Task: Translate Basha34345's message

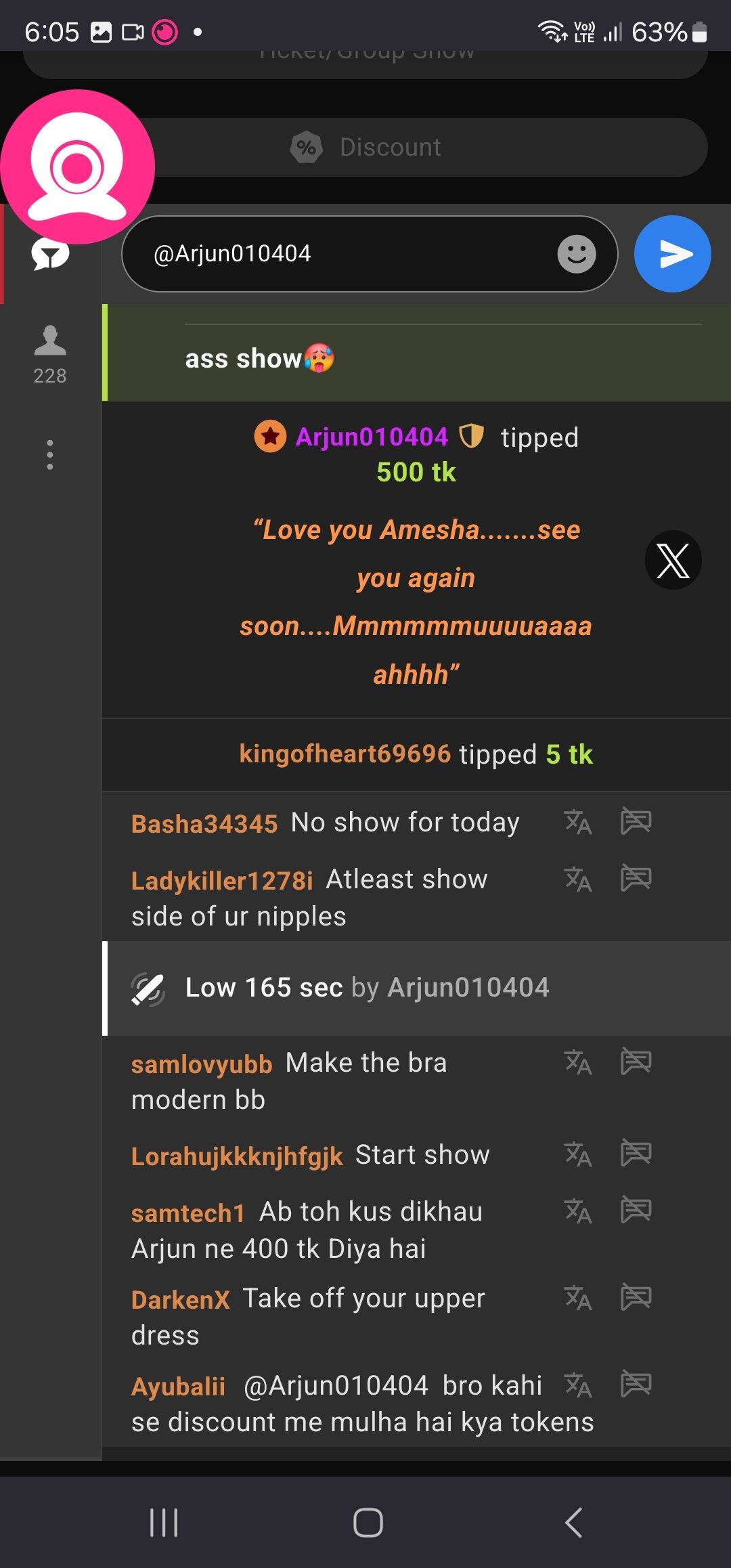Action: pos(578,823)
